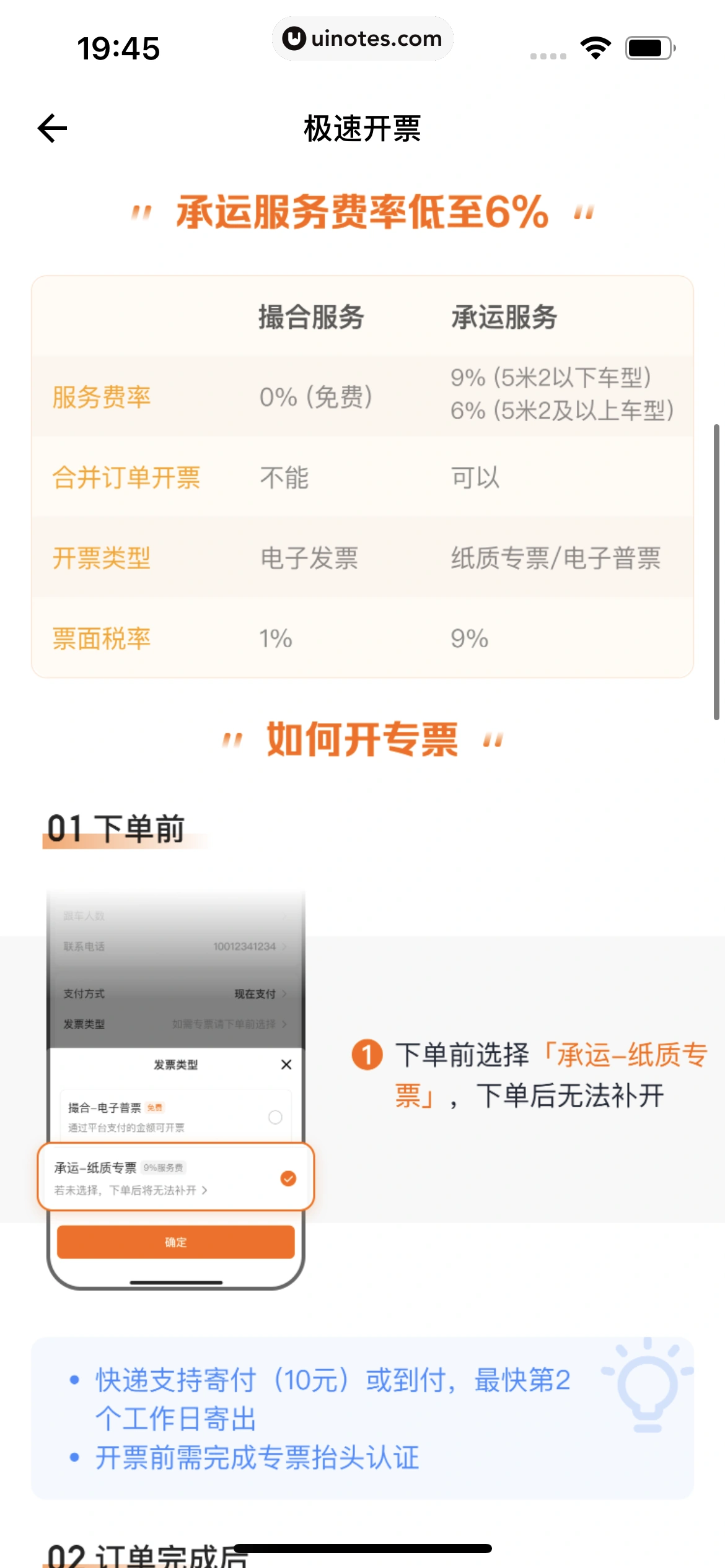This screenshot has width=725, height=1568.
Task: Tap the uinotes.com logo badge
Action: point(363,38)
